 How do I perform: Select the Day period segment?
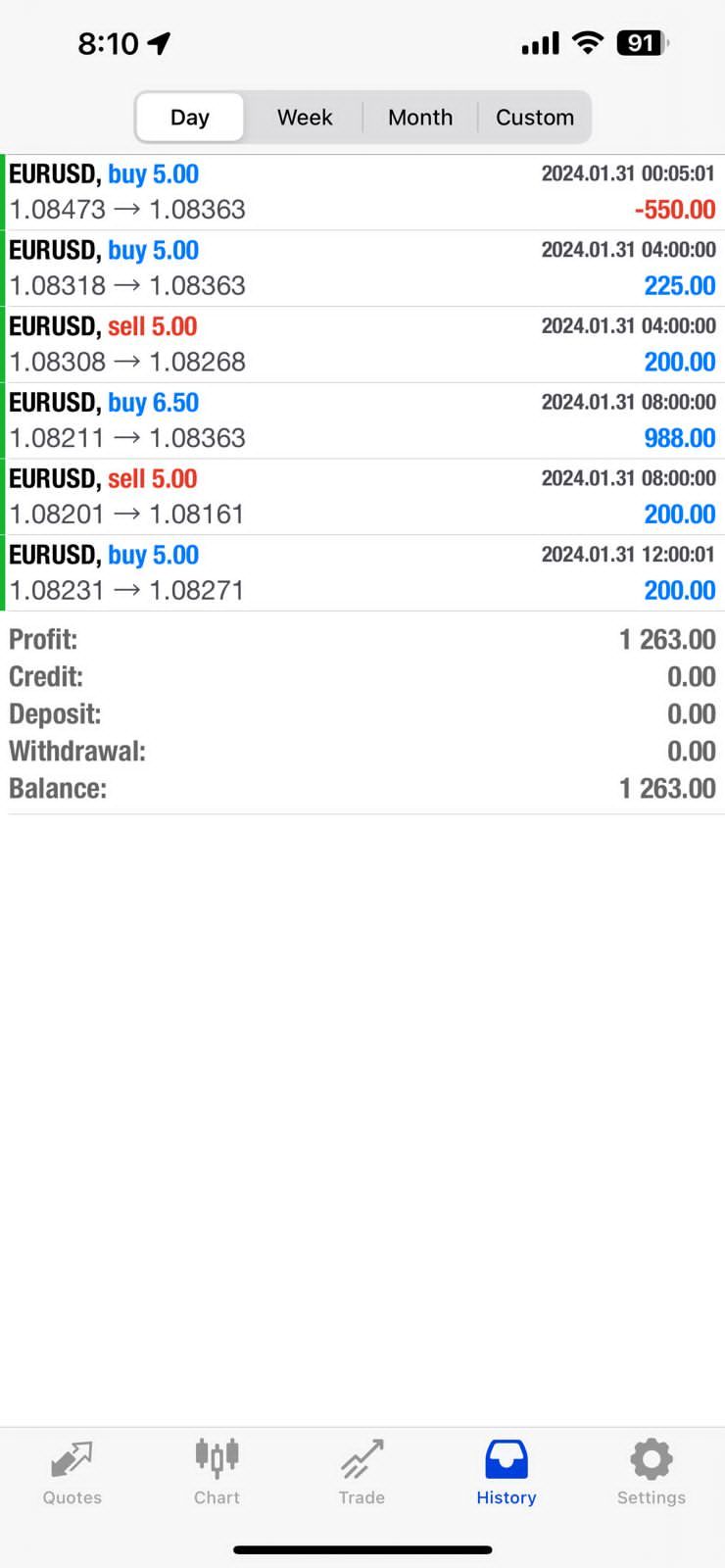(x=190, y=118)
